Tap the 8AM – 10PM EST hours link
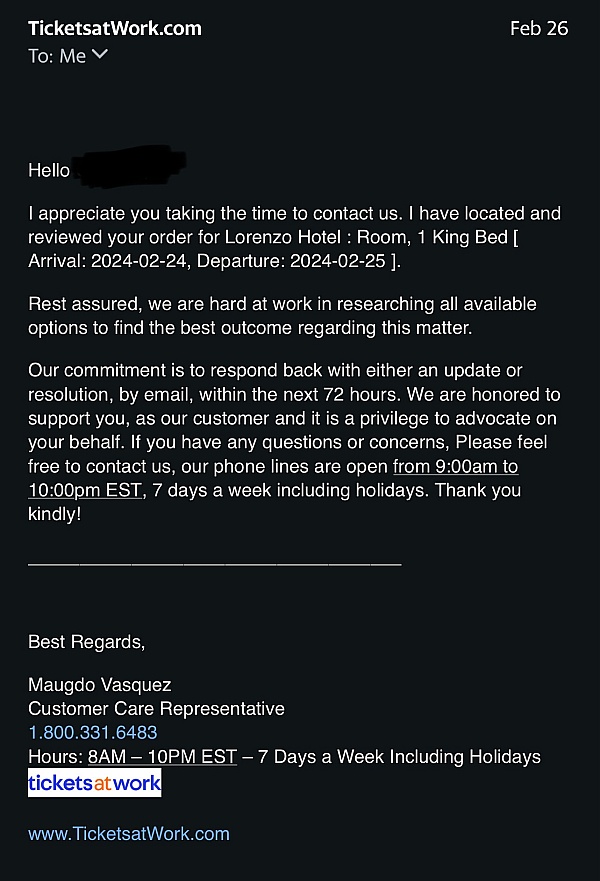The image size is (600, 881). 162,757
